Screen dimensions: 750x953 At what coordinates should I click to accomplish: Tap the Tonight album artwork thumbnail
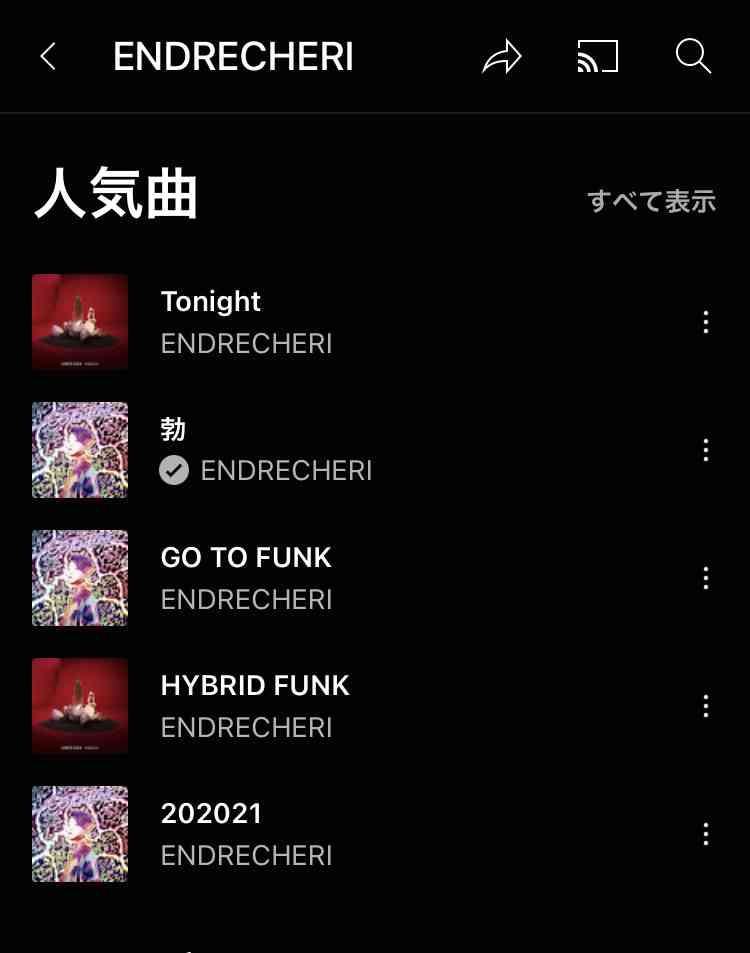click(80, 322)
